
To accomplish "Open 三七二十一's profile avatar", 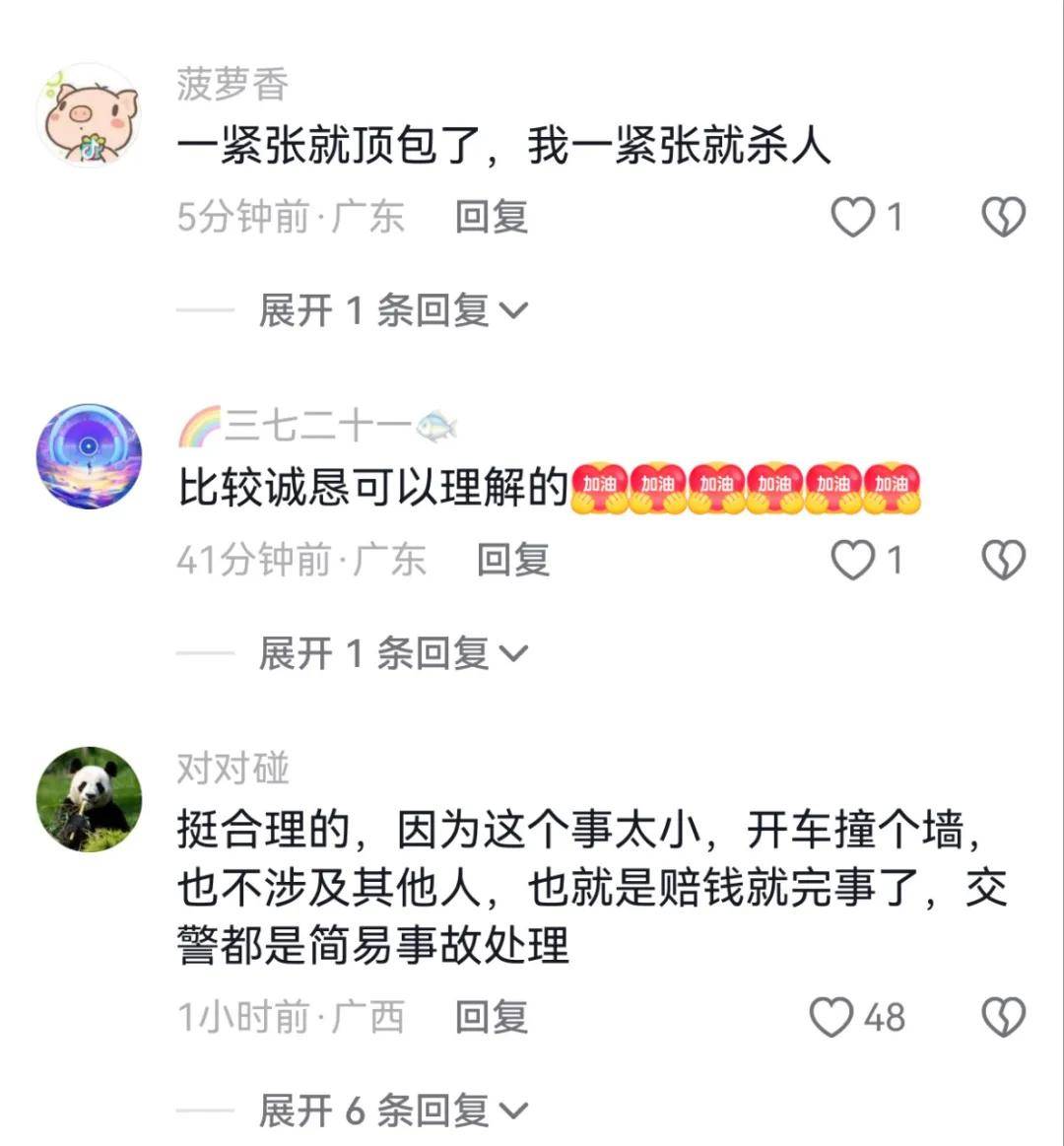I will [x=89, y=455].
